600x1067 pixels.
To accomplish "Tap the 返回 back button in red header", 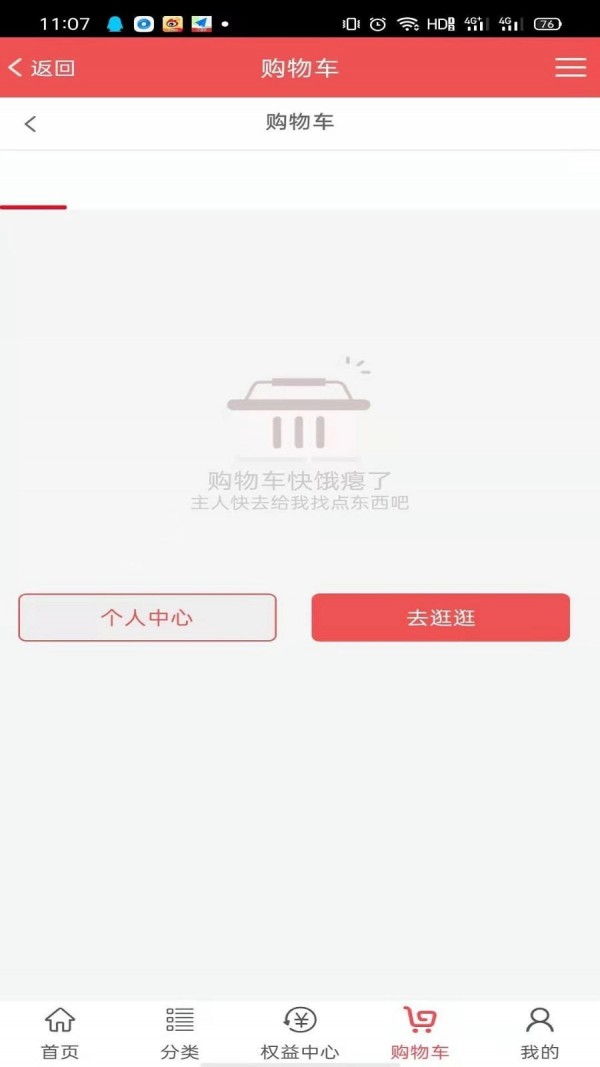I will pyautogui.click(x=42, y=68).
